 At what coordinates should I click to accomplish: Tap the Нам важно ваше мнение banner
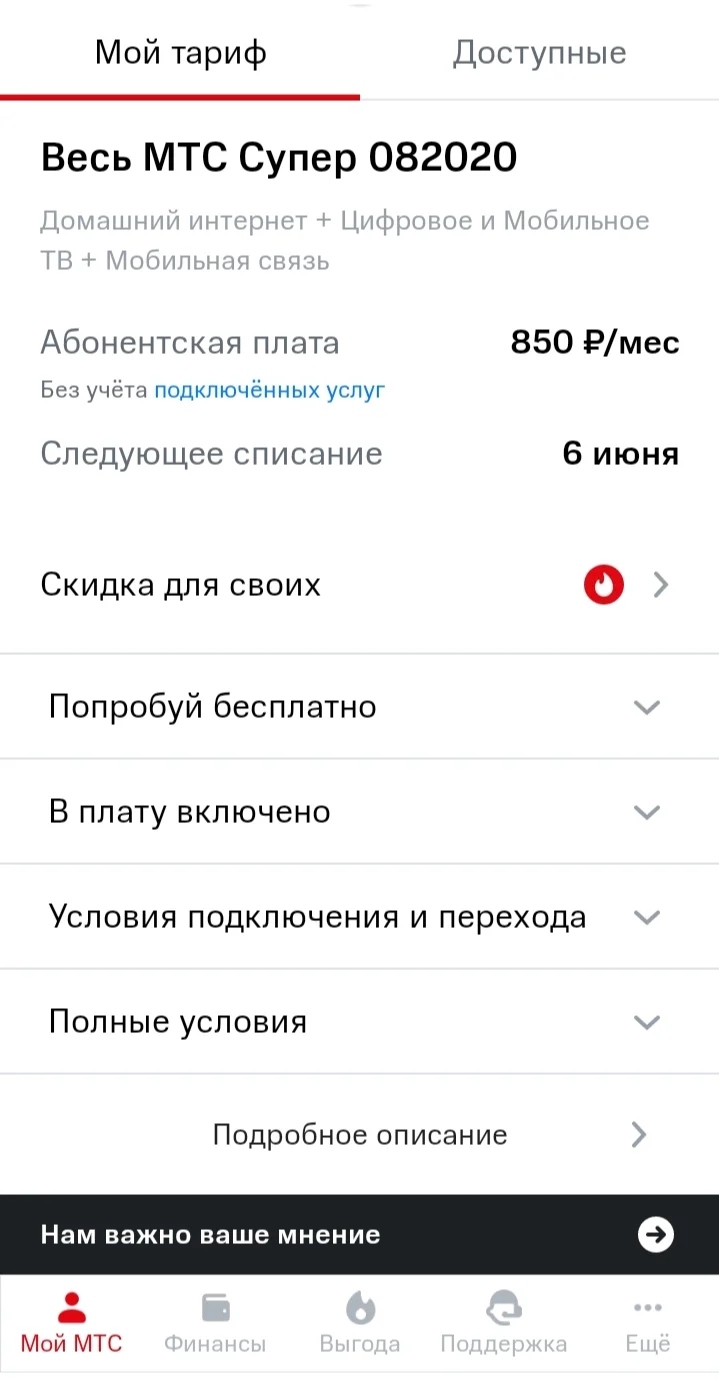(x=359, y=1235)
